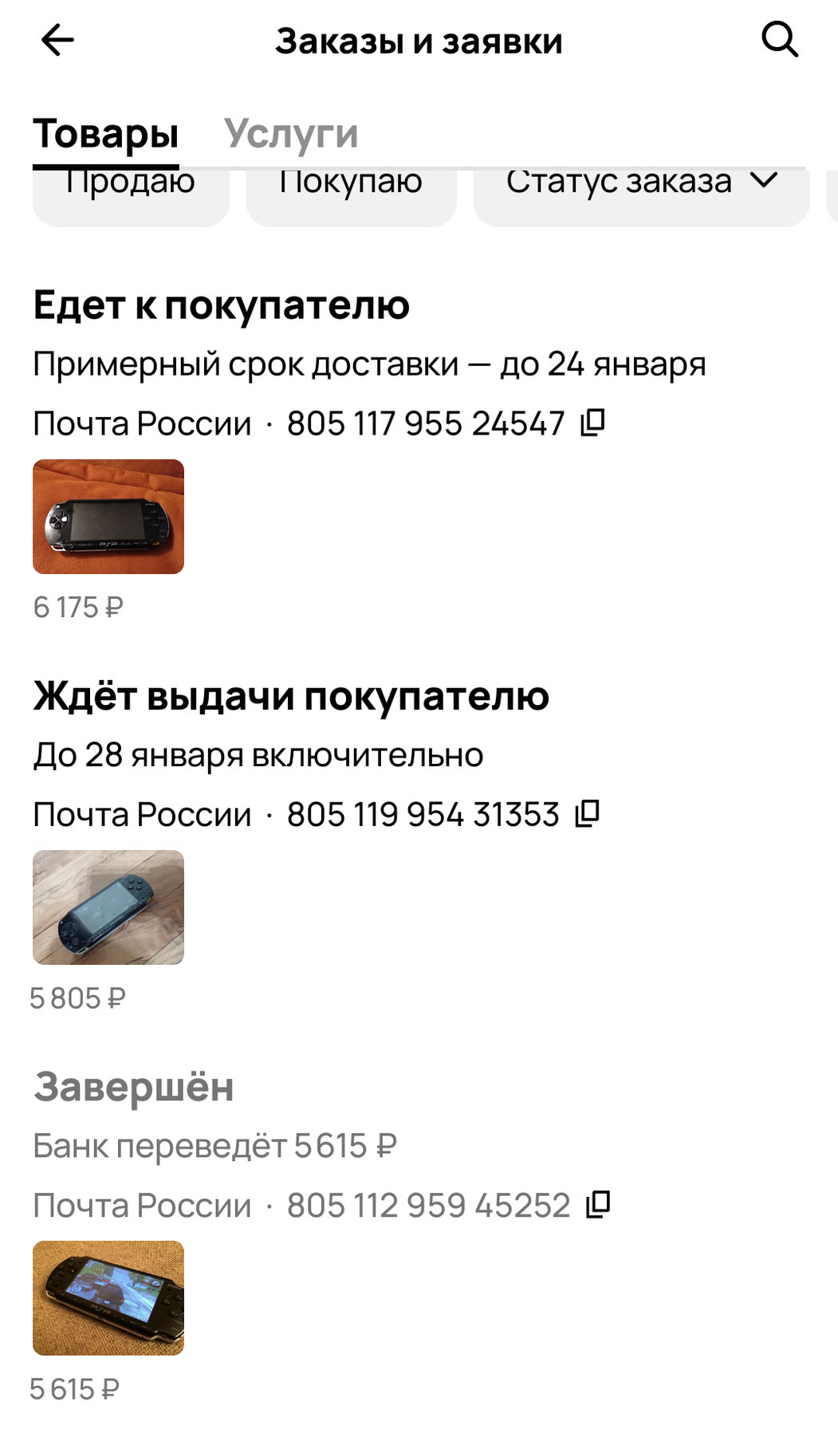
Task: Copy tracking number 805 112 959 45252
Action: (598, 1204)
